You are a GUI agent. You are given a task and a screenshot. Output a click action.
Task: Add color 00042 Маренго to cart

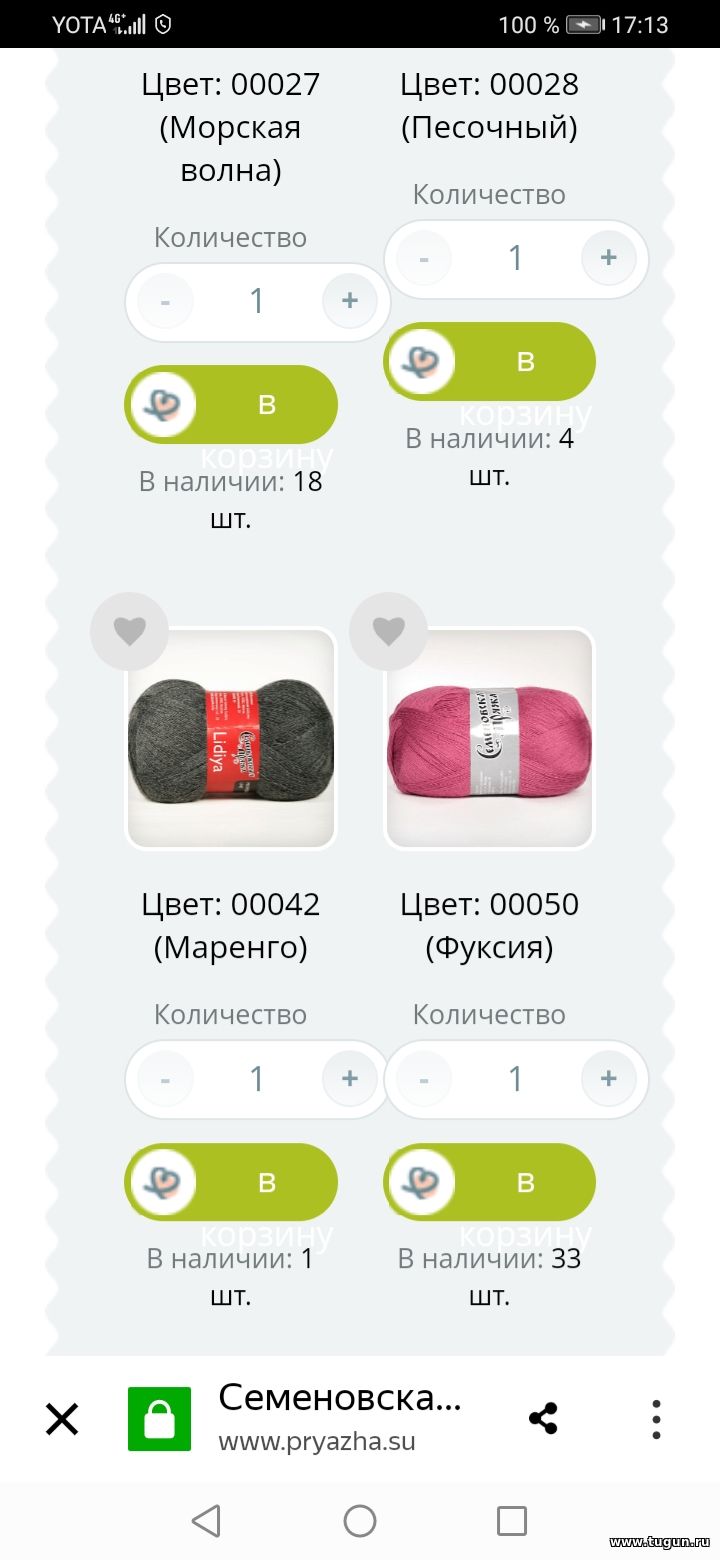pyautogui.click(x=231, y=1182)
